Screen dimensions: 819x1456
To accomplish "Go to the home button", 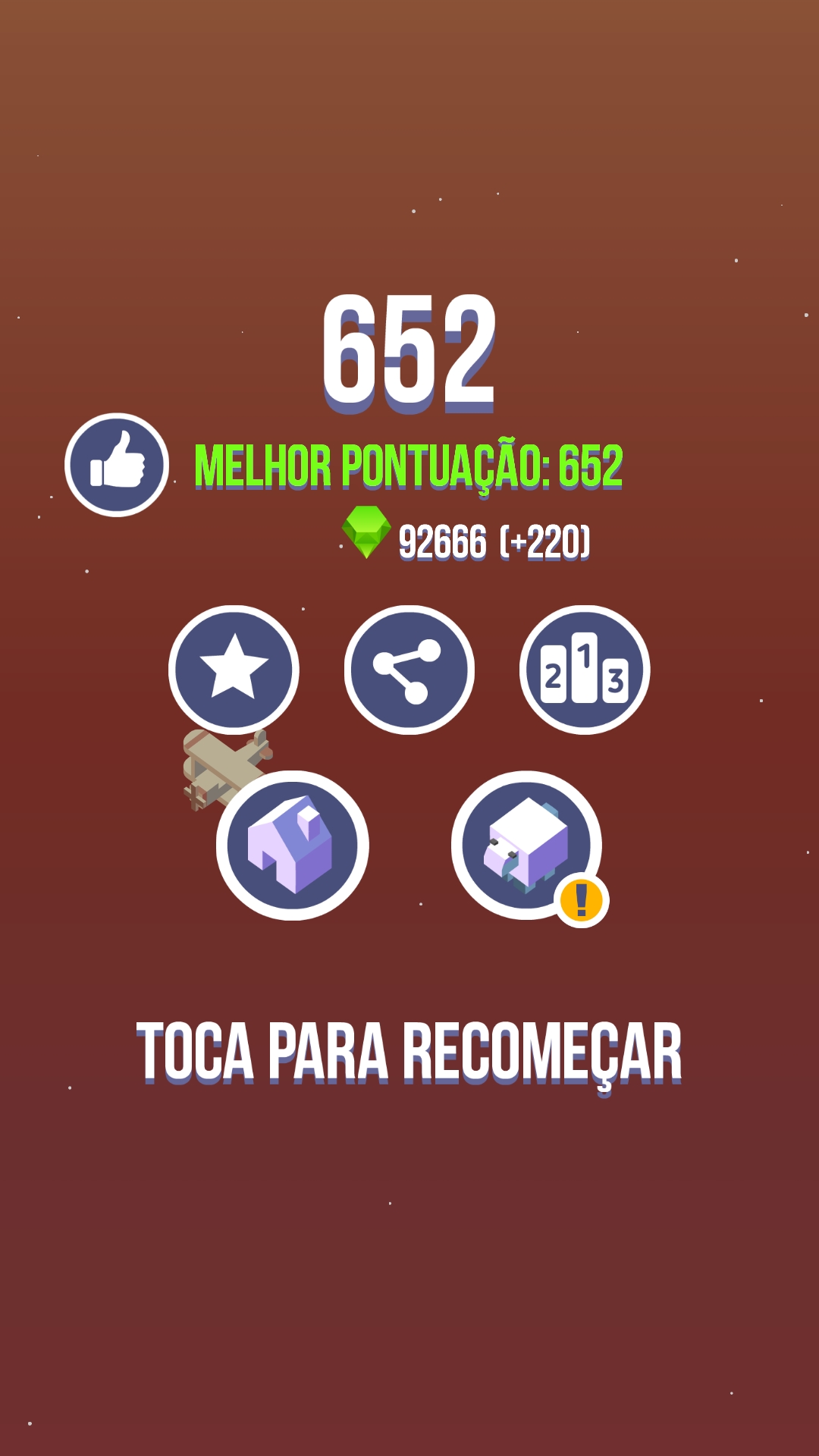I will tap(293, 845).
